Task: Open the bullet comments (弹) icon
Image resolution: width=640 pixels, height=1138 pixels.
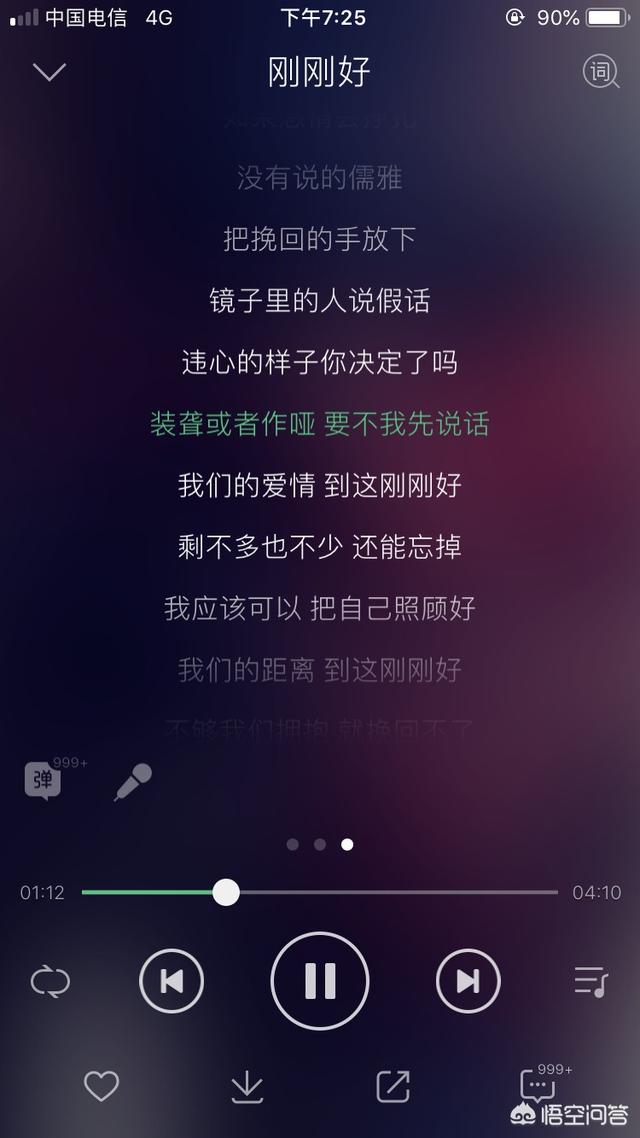Action: coord(44,781)
